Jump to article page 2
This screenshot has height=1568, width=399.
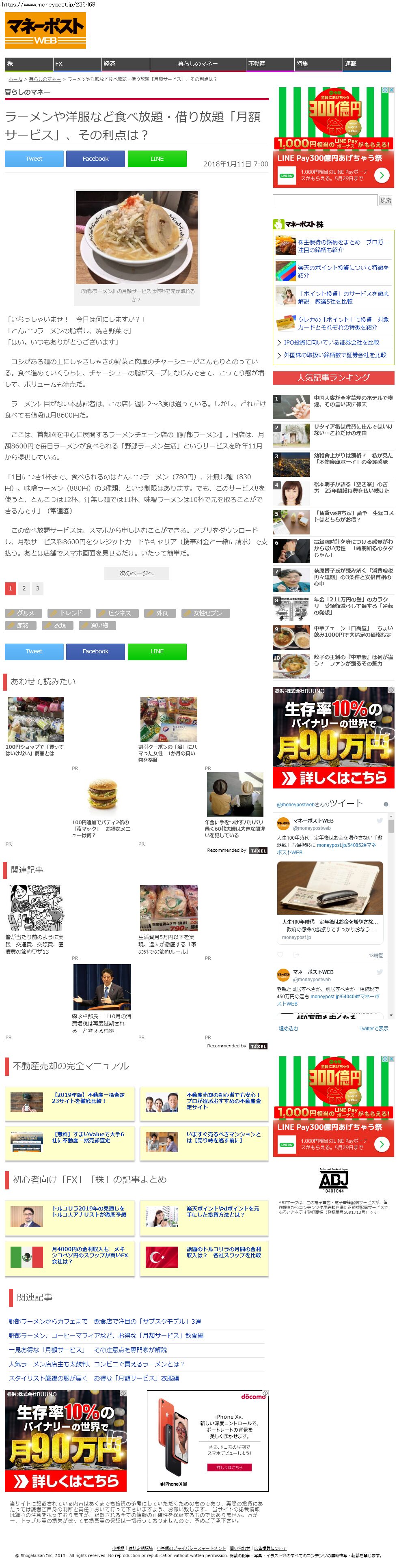(x=24, y=588)
